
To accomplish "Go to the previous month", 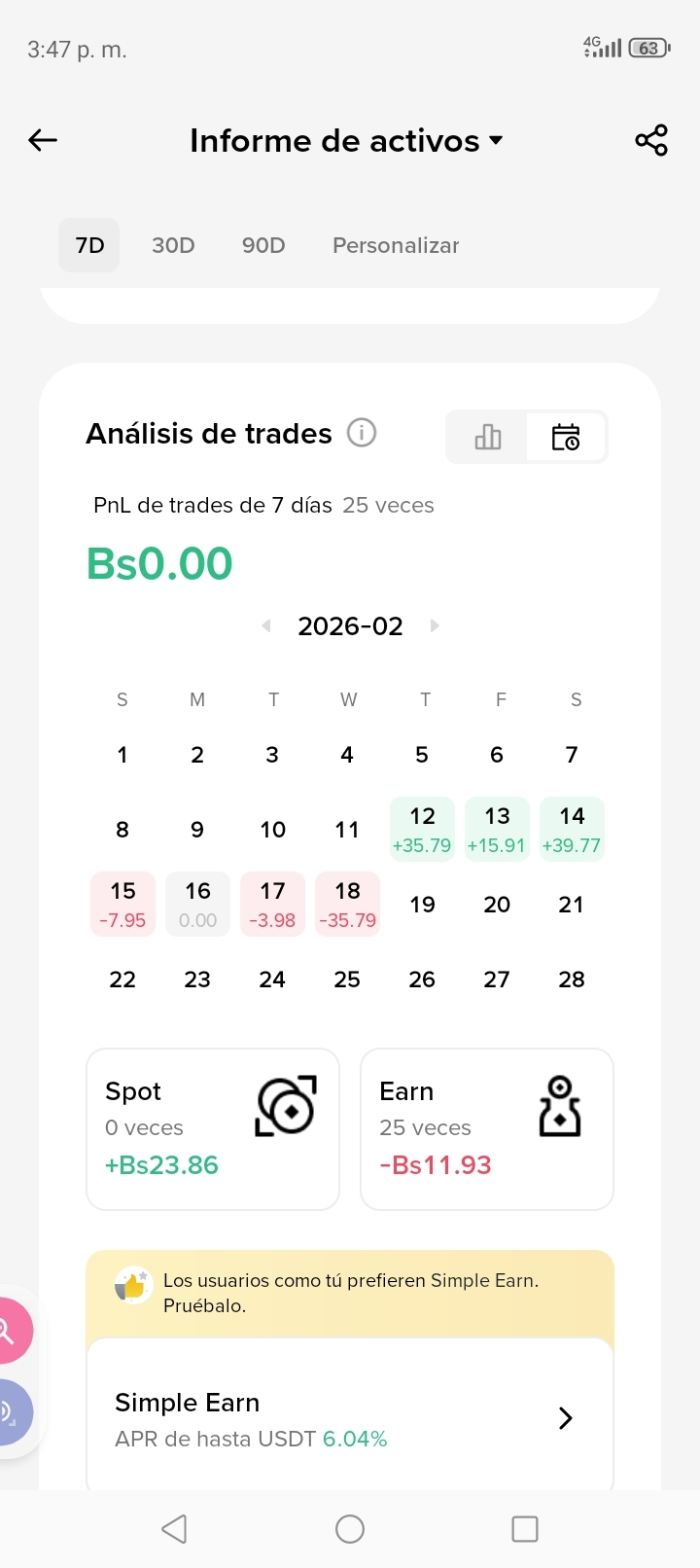I will (x=266, y=625).
